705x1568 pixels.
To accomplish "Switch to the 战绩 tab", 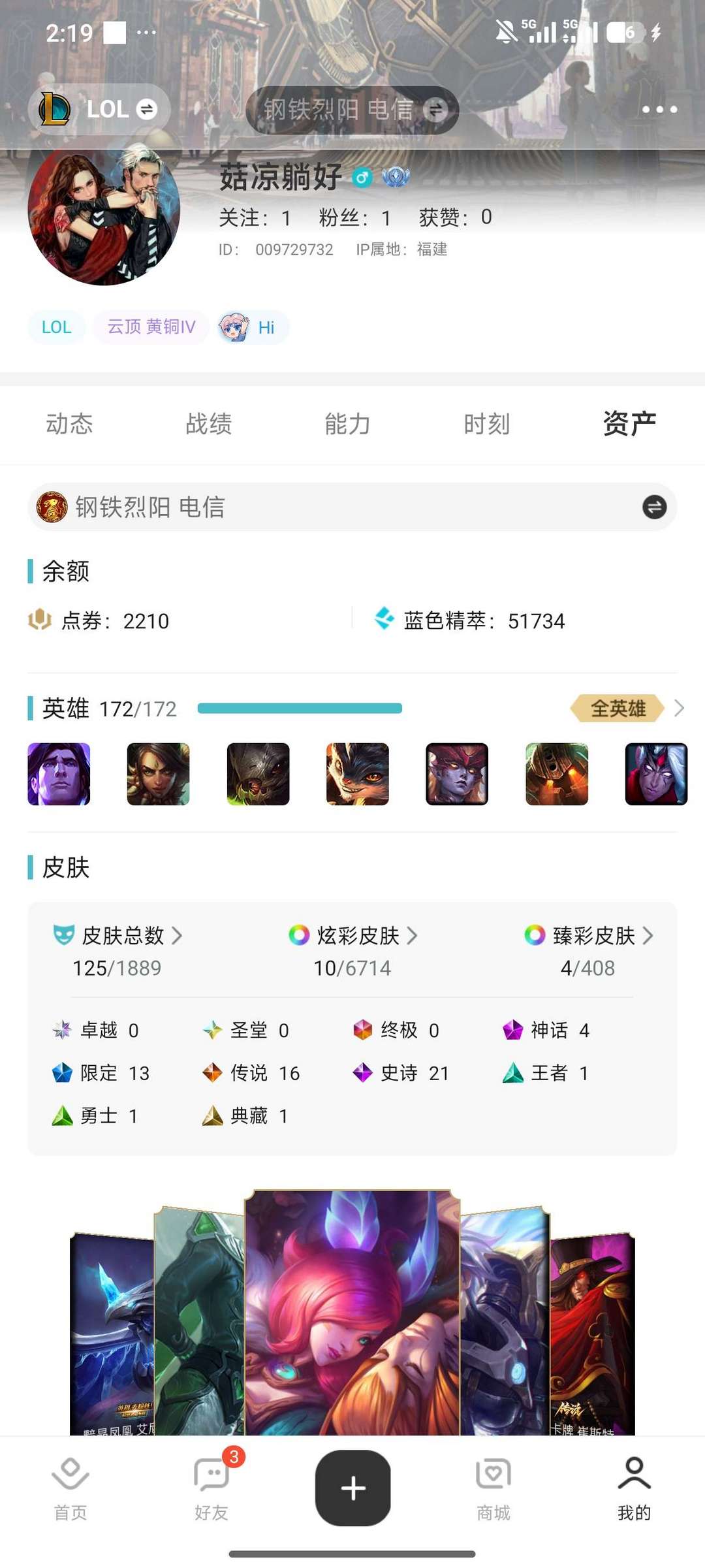I will (208, 424).
